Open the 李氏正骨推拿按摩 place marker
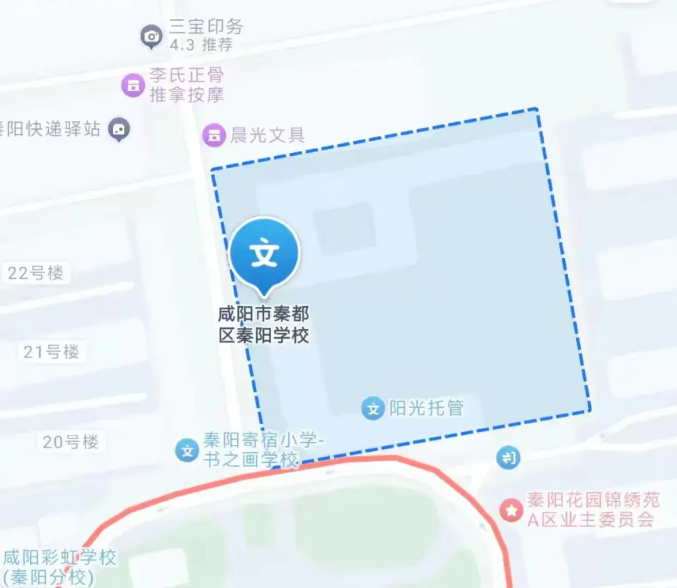Image resolution: width=677 pixels, height=588 pixels. click(133, 85)
